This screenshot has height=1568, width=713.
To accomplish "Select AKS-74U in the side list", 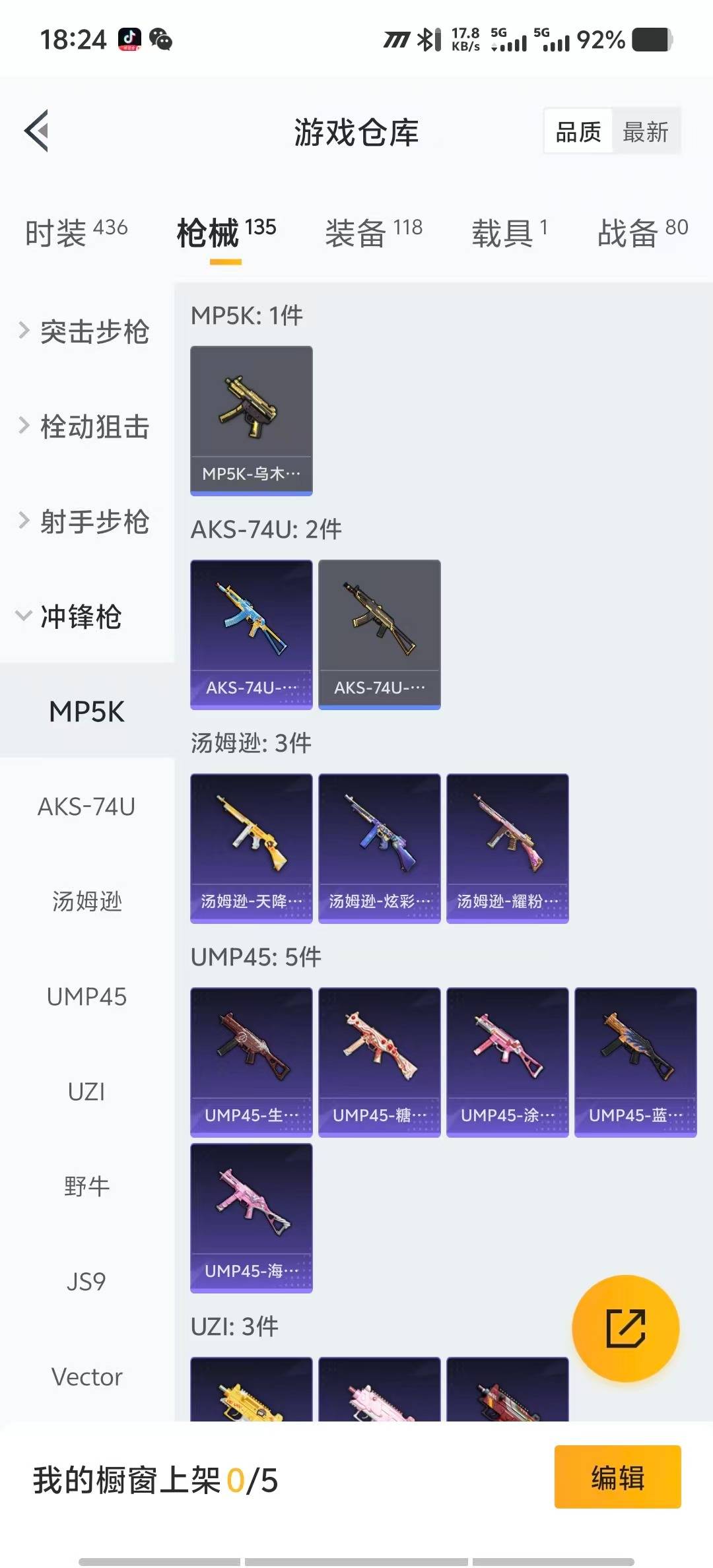I will (x=86, y=806).
